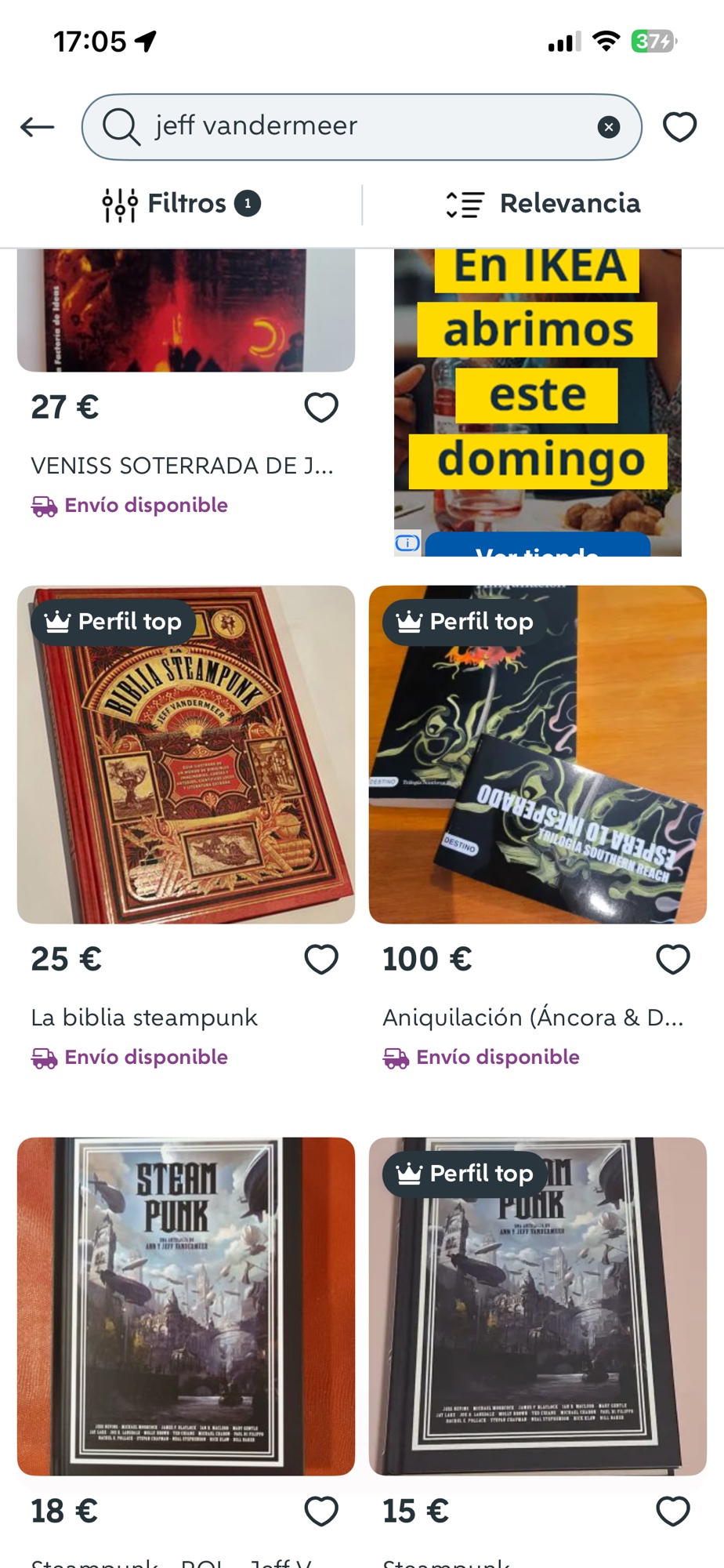The image size is (724, 1568).
Task: Change sorting via Relevancia
Action: tap(543, 204)
